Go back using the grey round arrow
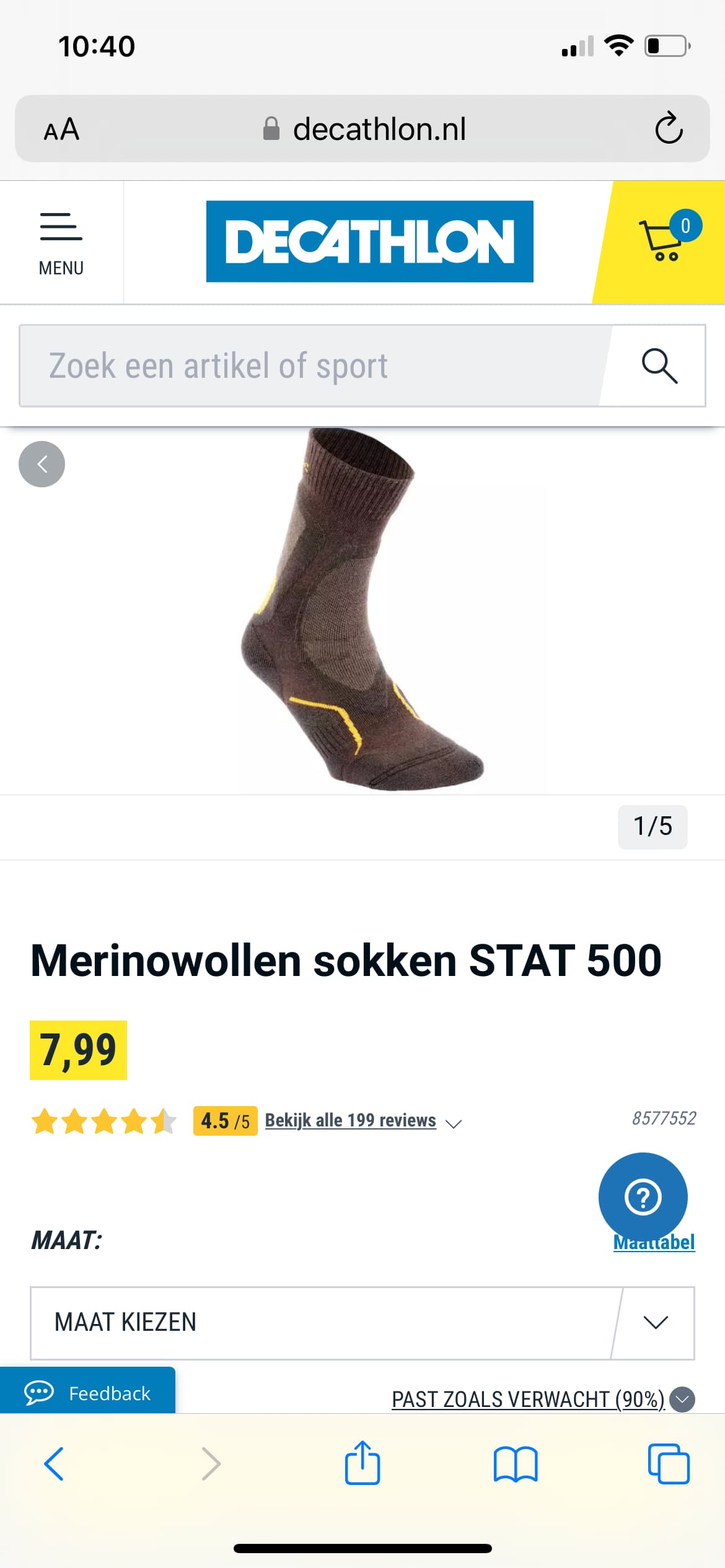Image resolution: width=725 pixels, height=1568 pixels. 42,464
